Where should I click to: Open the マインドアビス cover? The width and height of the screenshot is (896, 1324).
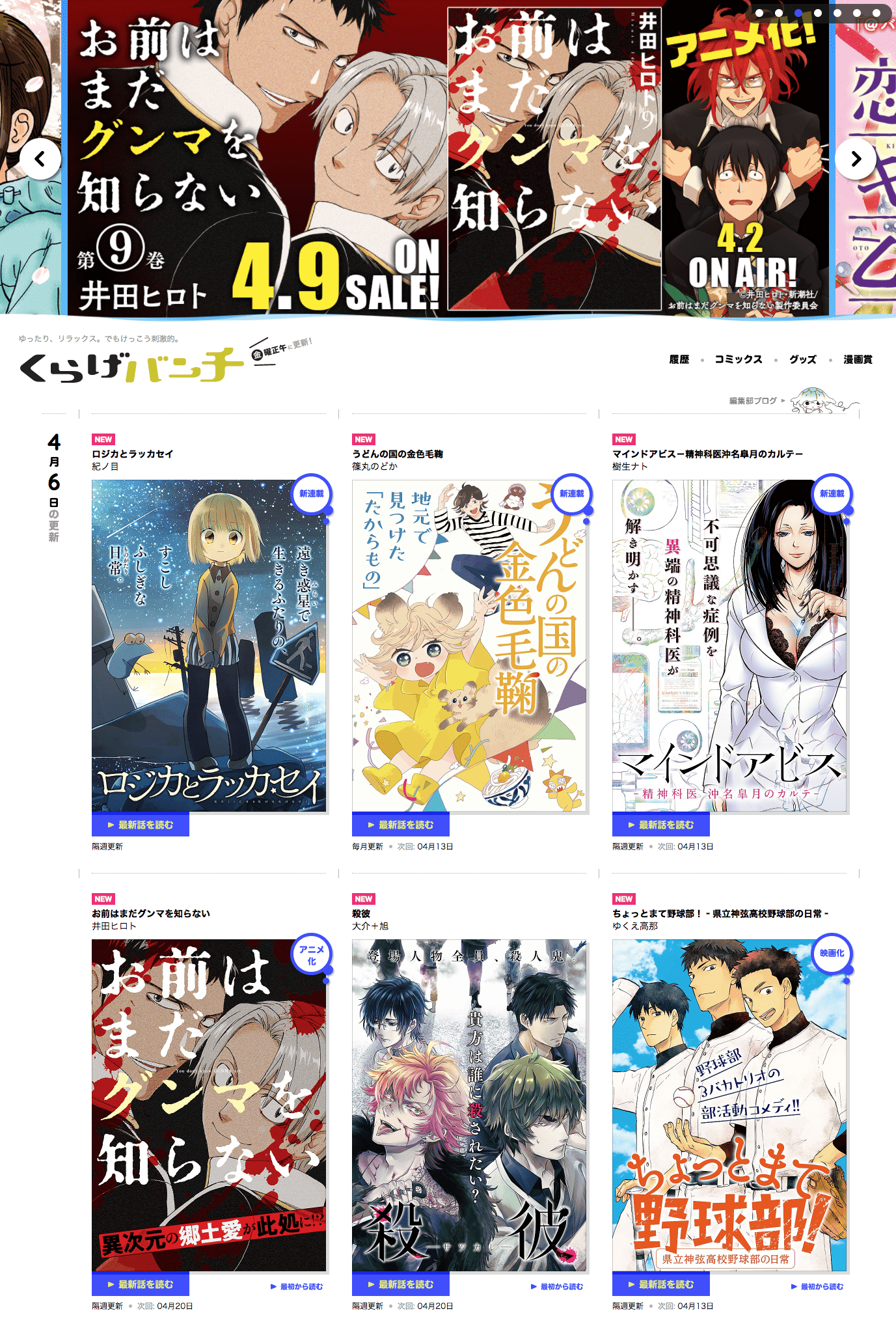click(x=729, y=646)
